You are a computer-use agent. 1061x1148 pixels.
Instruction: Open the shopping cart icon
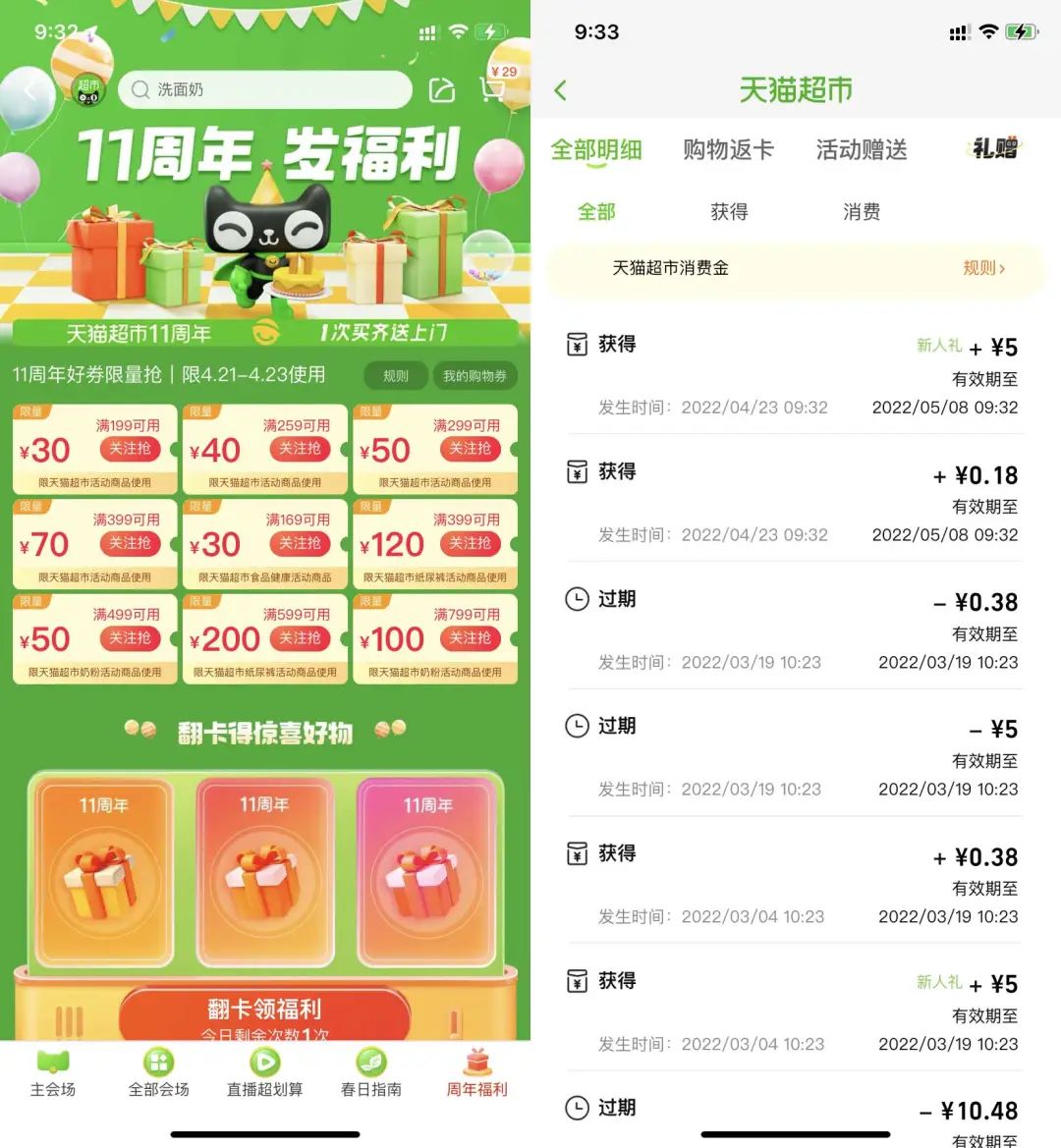click(x=493, y=88)
